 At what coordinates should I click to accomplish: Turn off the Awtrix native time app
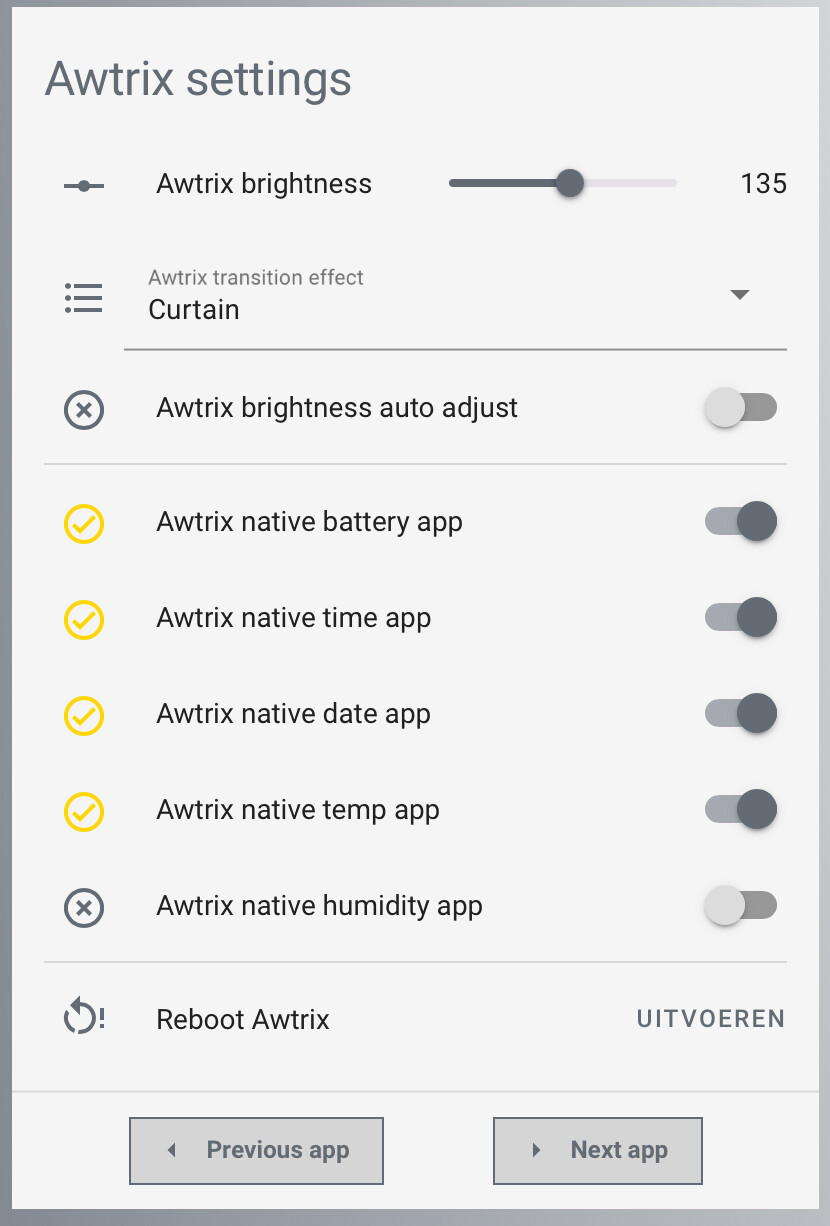click(741, 617)
